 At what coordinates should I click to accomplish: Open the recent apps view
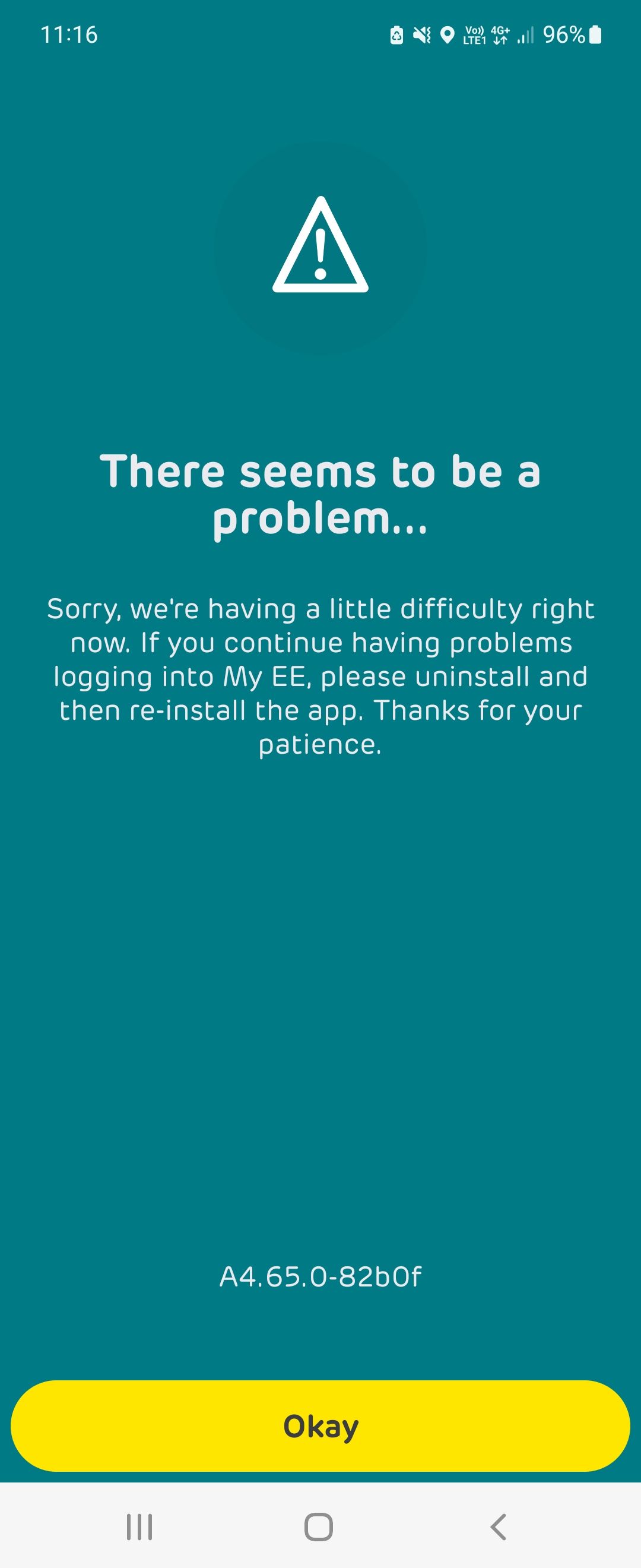pyautogui.click(x=139, y=1526)
